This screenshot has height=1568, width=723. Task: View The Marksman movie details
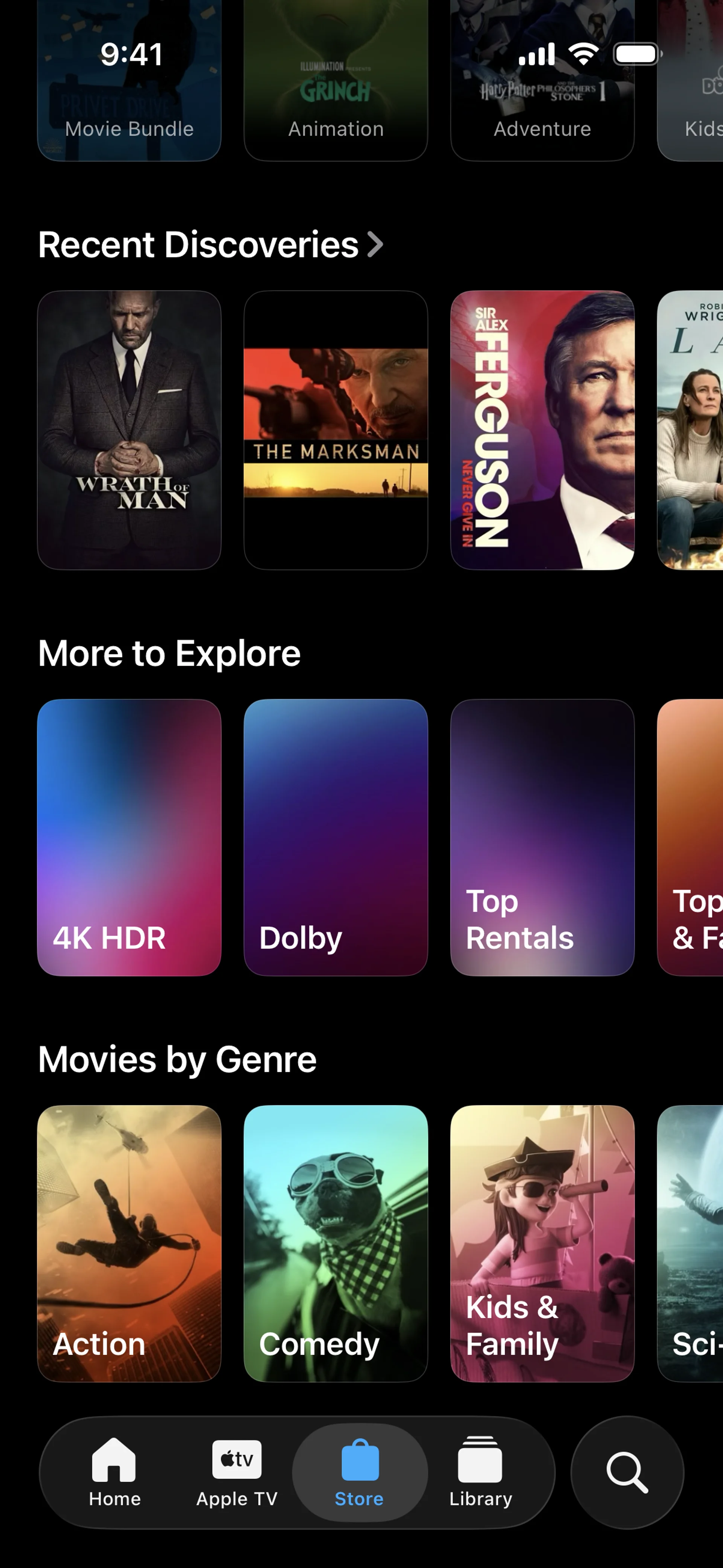[336, 430]
